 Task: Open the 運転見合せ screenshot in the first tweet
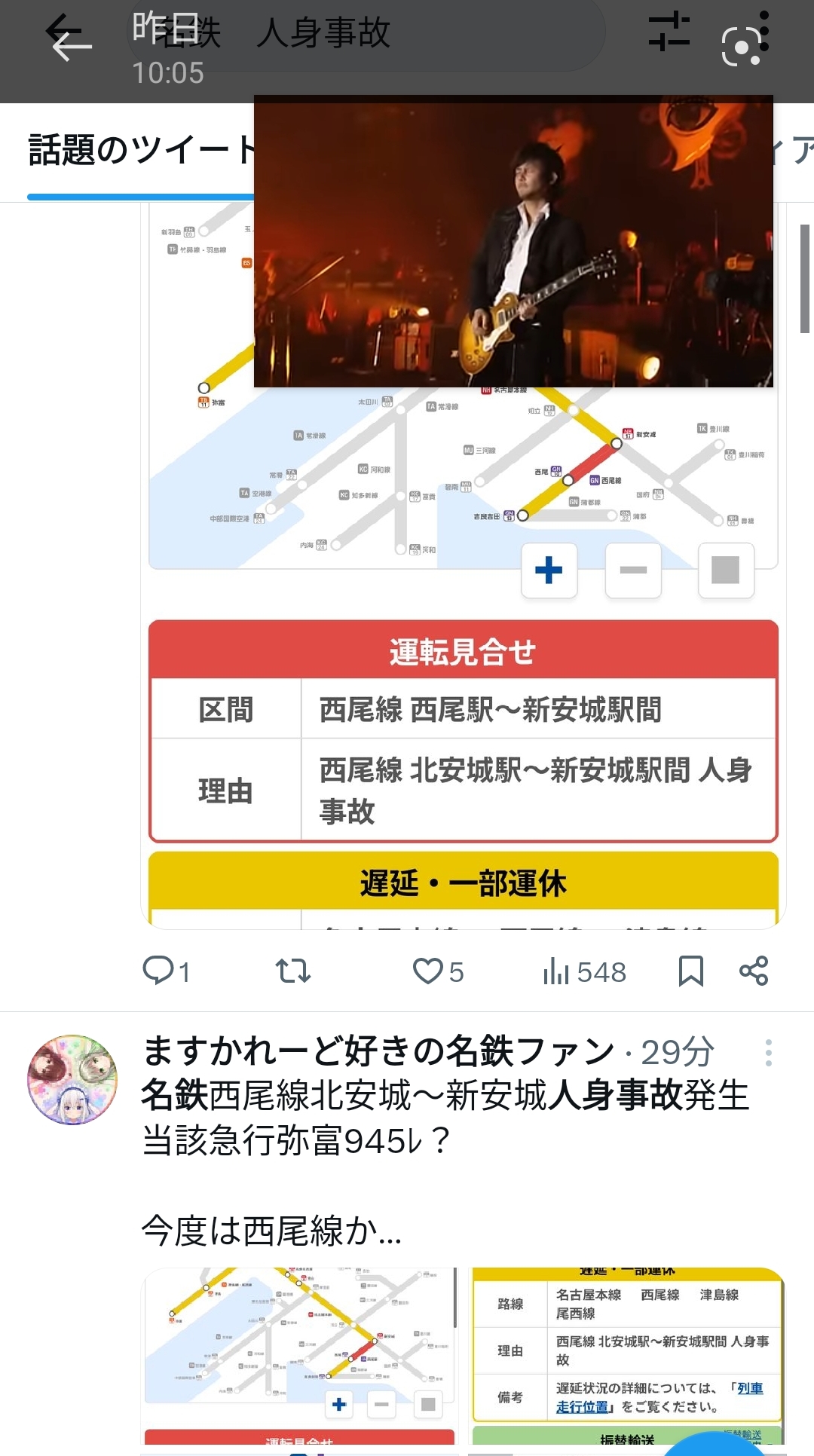(463, 565)
